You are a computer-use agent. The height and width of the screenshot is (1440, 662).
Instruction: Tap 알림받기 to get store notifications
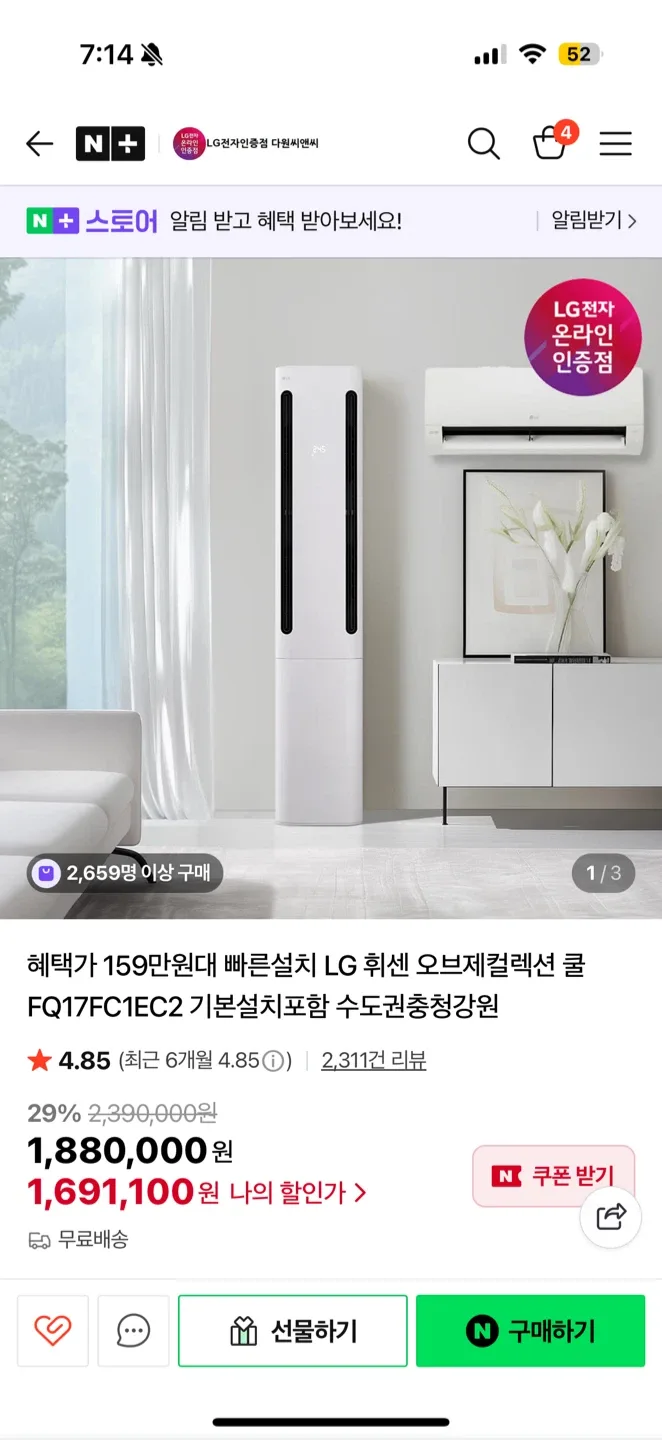pos(594,221)
